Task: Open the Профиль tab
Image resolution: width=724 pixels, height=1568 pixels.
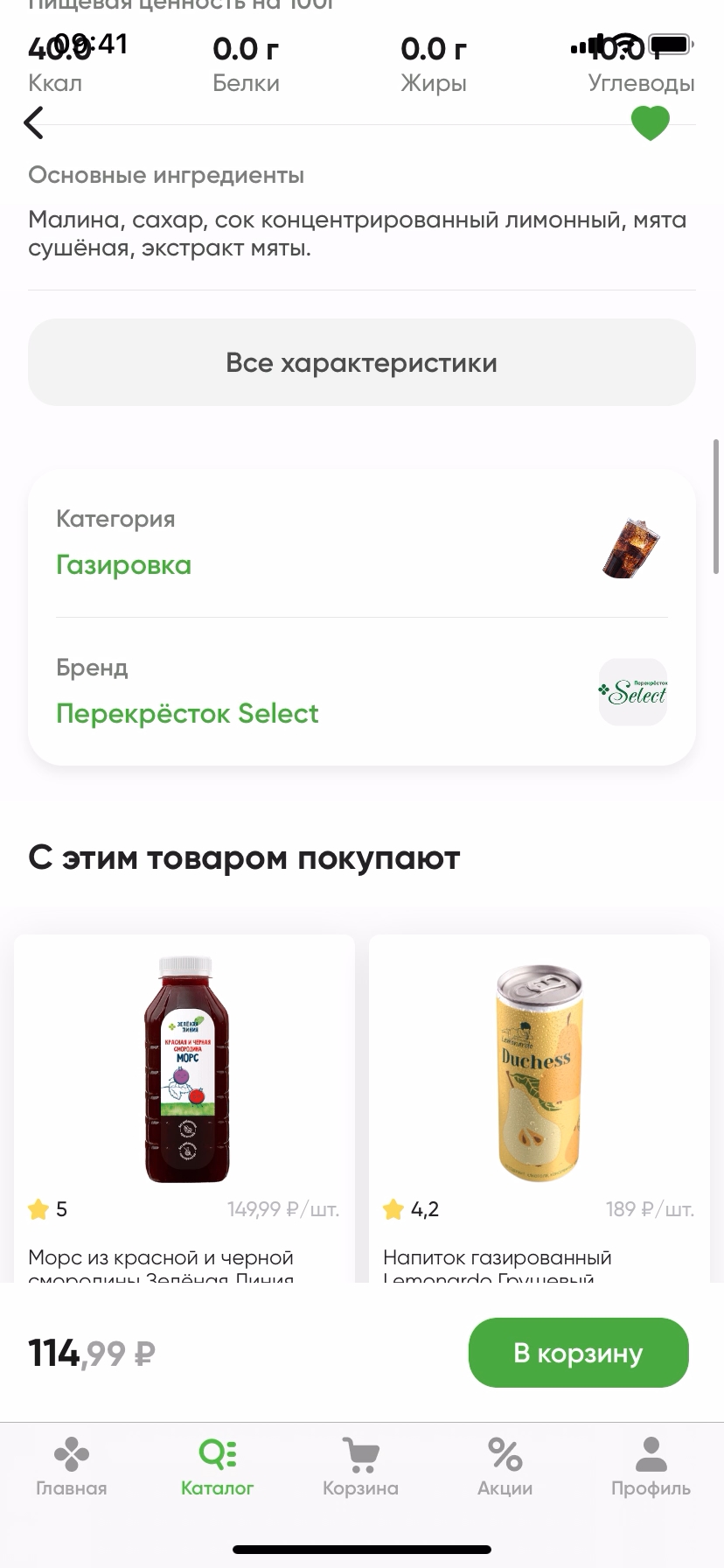Action: tap(651, 1466)
